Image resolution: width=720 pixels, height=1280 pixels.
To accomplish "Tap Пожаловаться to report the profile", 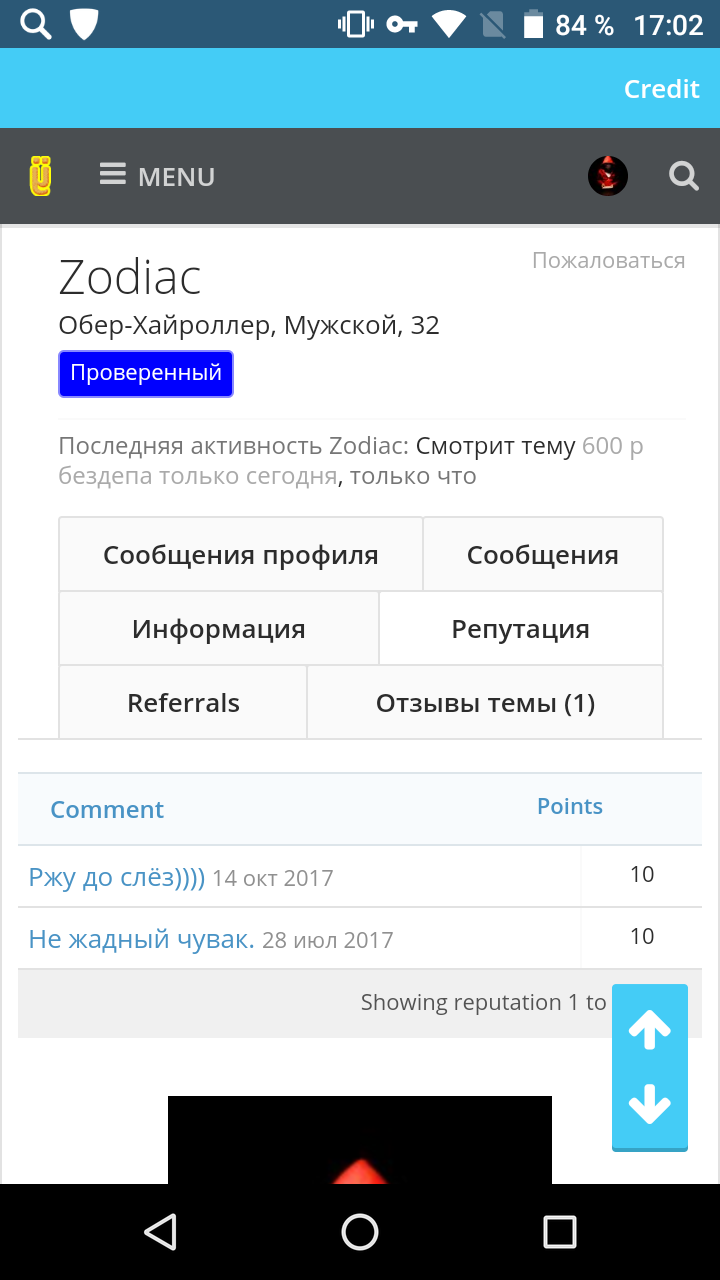I will 608,261.
